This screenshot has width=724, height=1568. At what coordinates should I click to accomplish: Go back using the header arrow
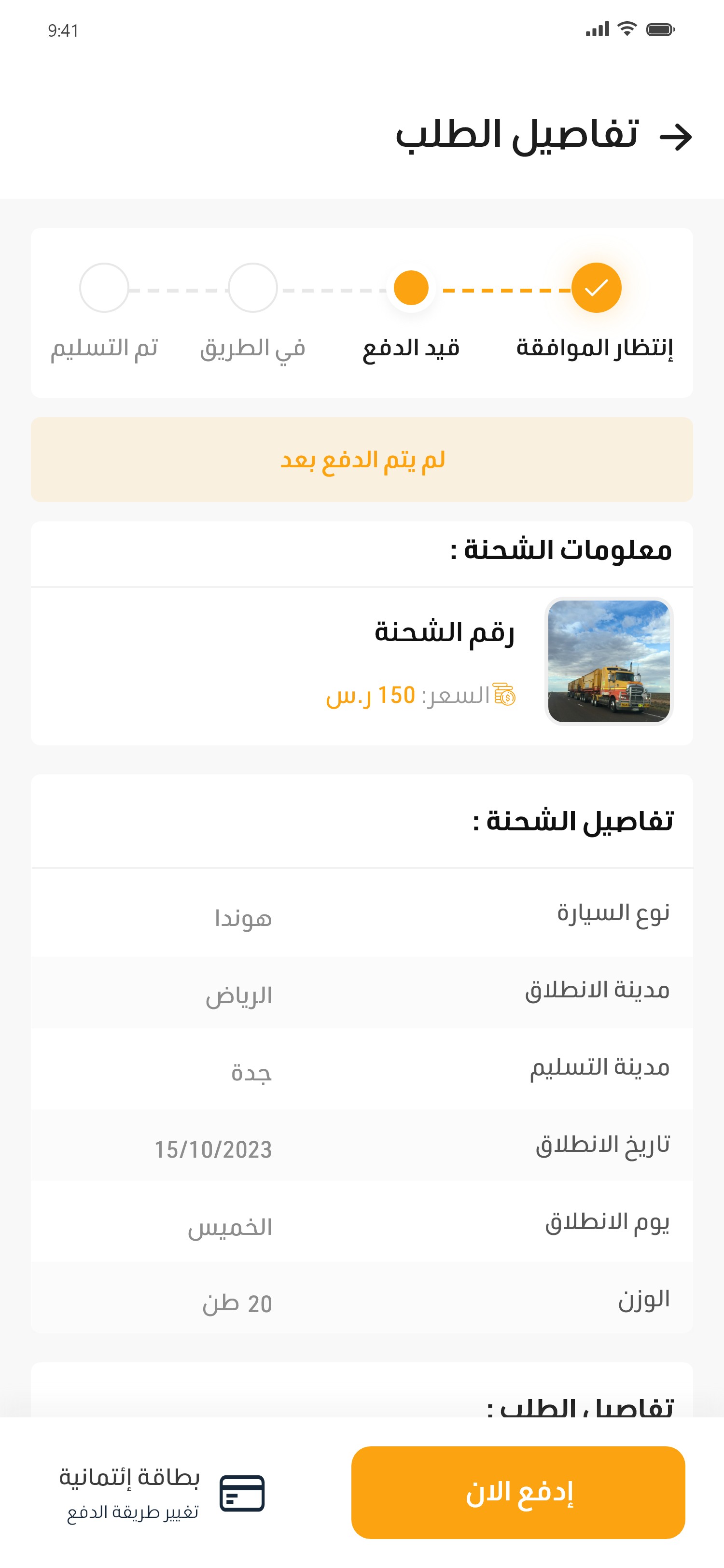(x=675, y=136)
